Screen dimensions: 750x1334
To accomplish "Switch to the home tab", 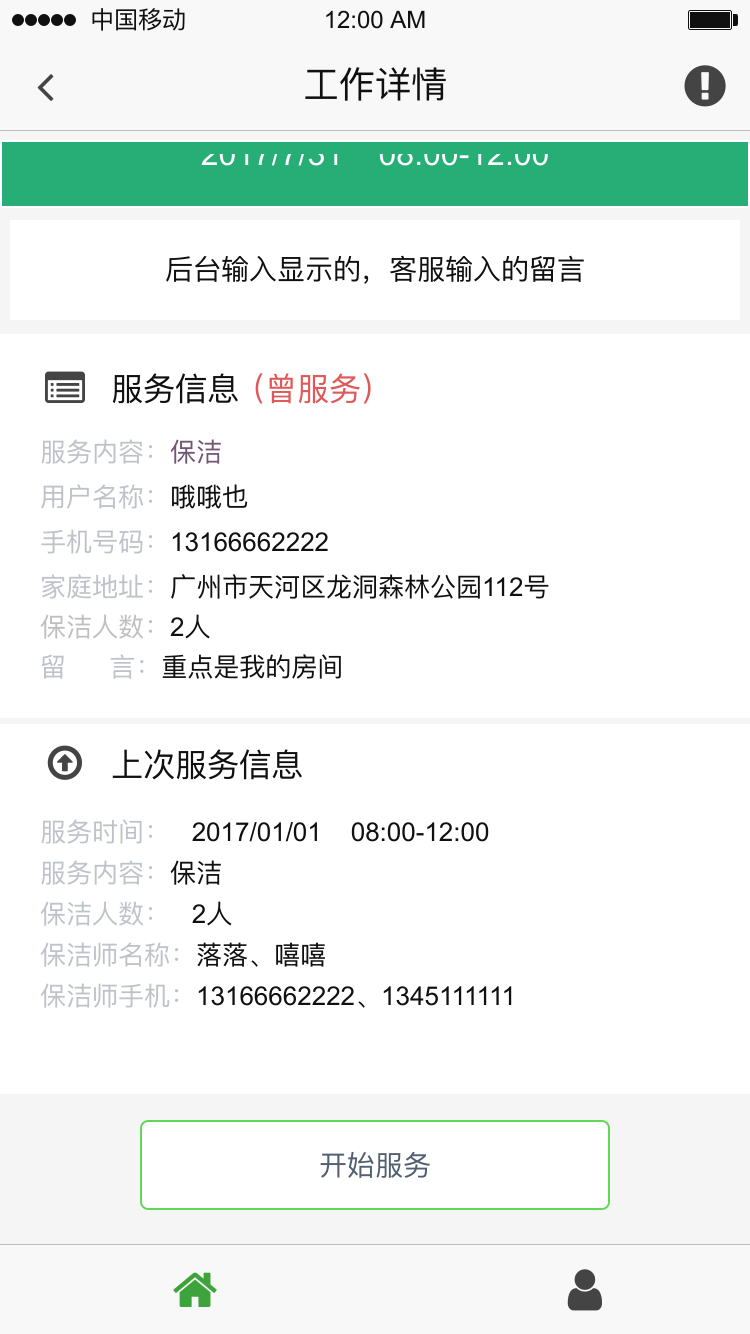I will coord(195,1289).
